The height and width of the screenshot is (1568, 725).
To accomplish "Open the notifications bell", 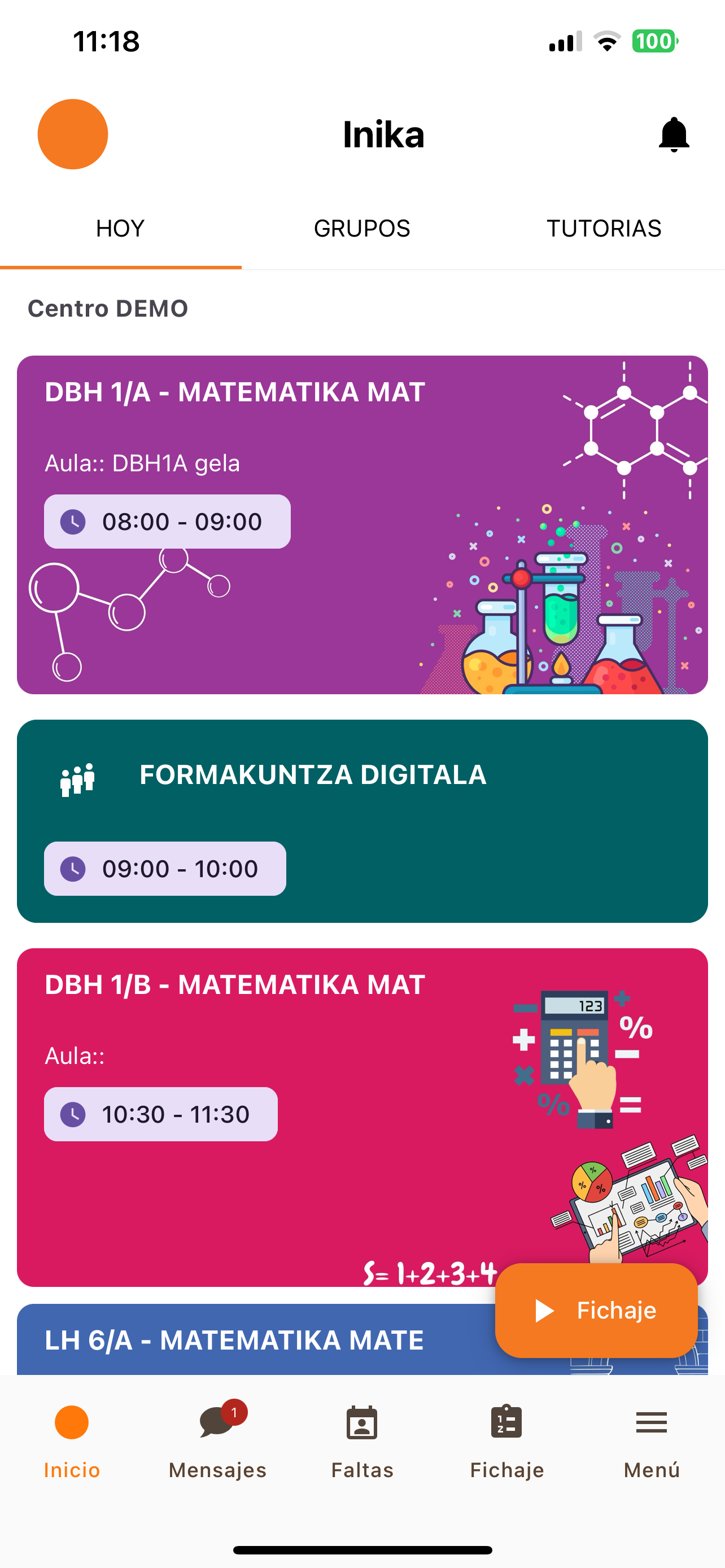I will pyautogui.click(x=673, y=134).
